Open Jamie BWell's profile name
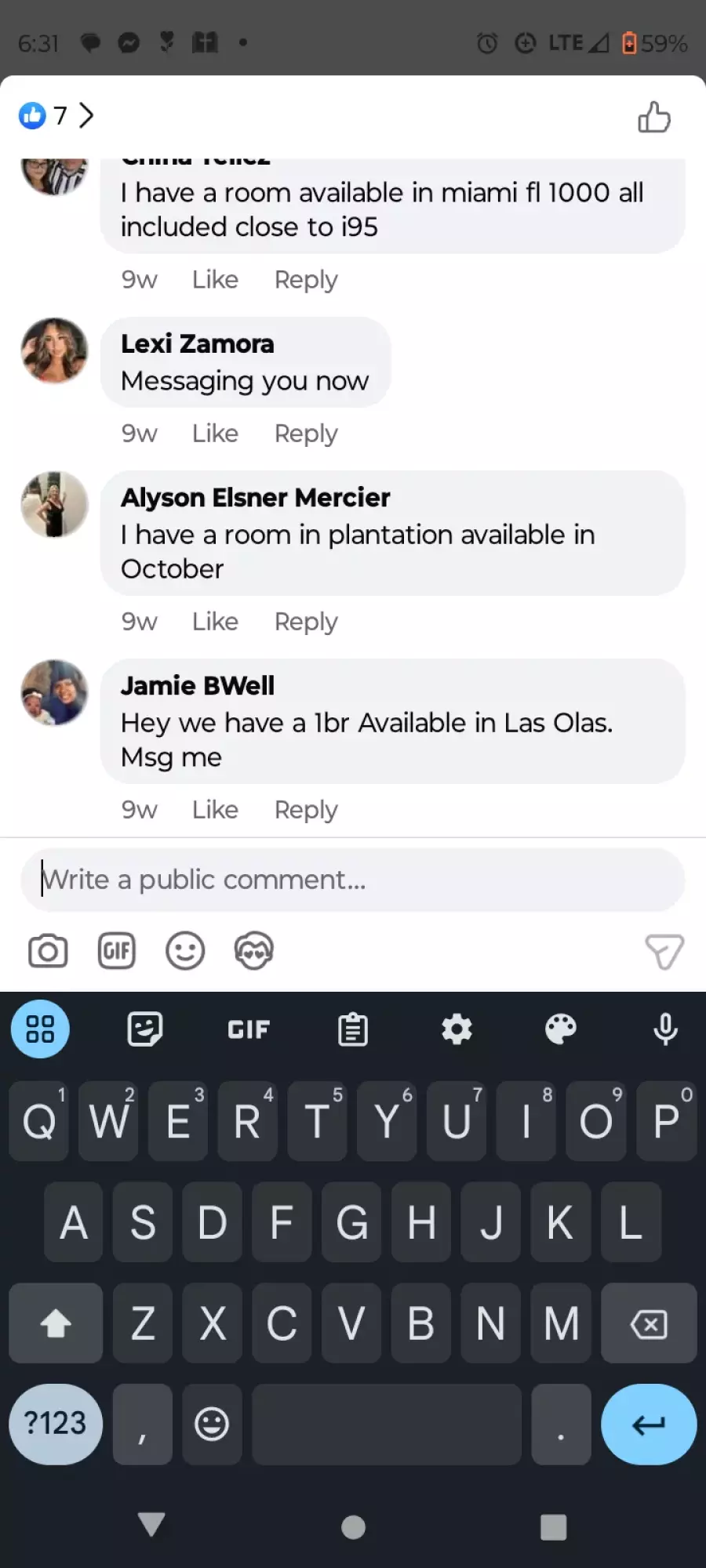 198,686
